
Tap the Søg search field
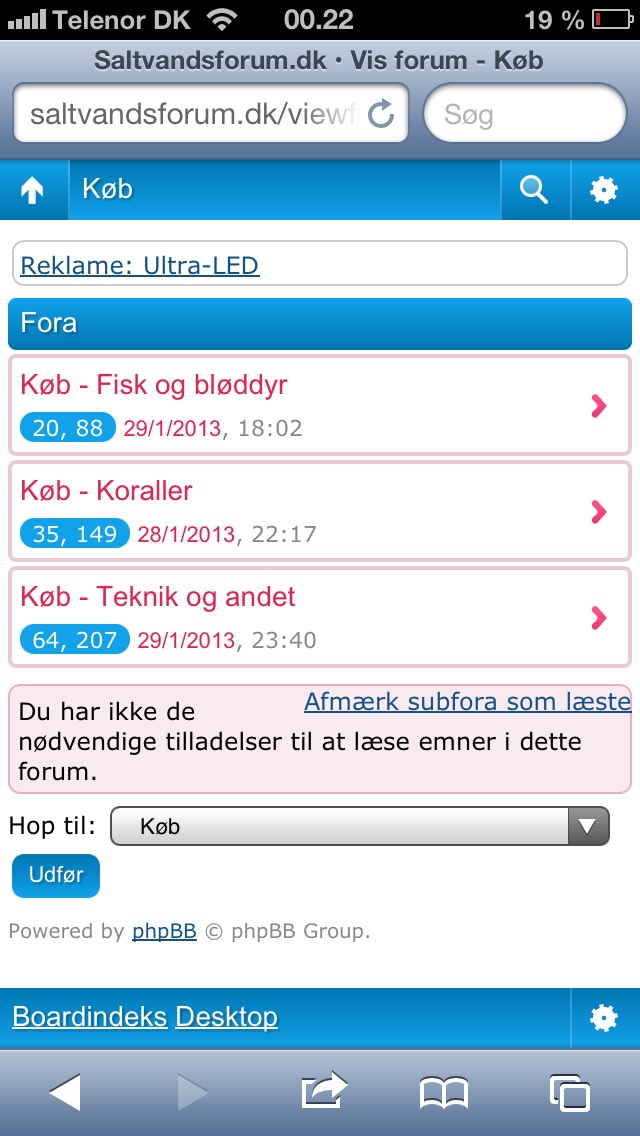[x=525, y=115]
